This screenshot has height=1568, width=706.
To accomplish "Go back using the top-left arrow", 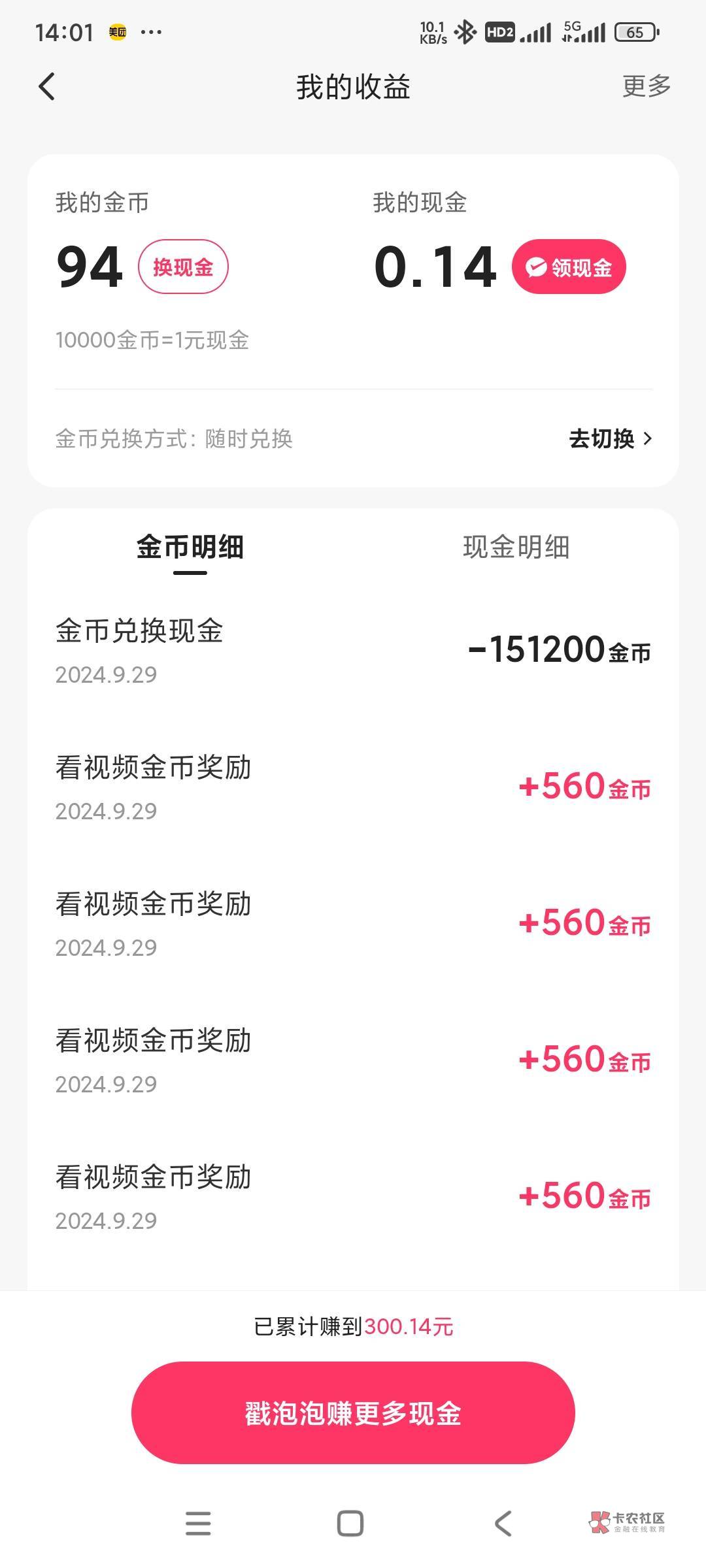I will (x=47, y=87).
